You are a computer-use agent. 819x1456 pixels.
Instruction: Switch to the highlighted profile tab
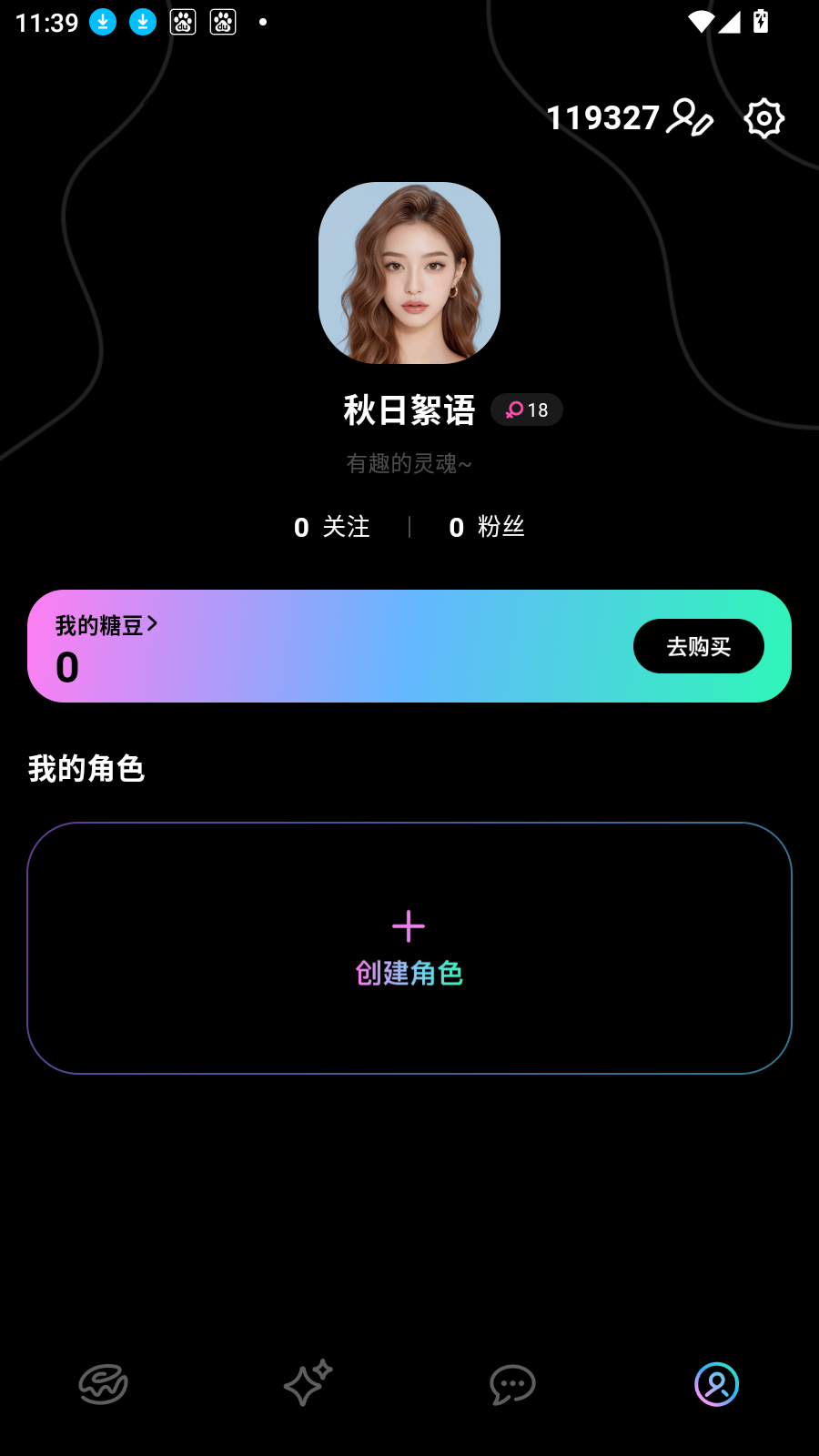[717, 1382]
